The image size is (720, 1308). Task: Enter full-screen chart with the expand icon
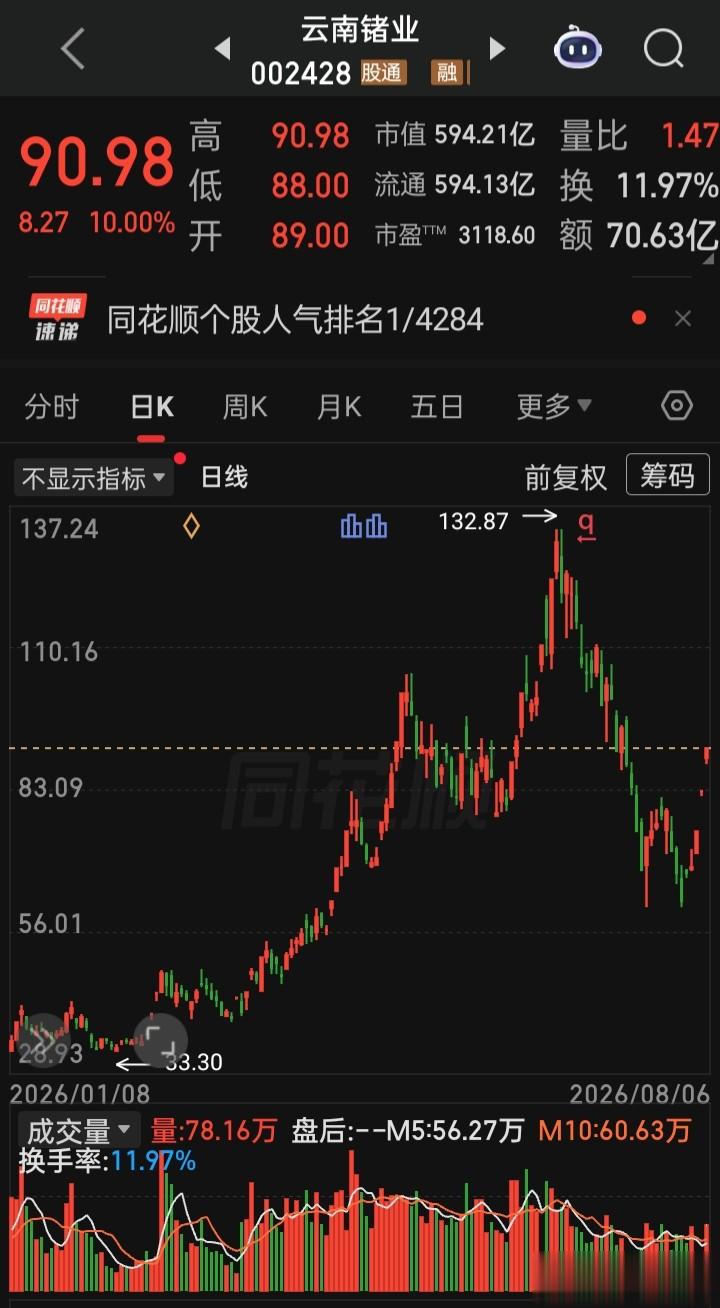point(161,1039)
